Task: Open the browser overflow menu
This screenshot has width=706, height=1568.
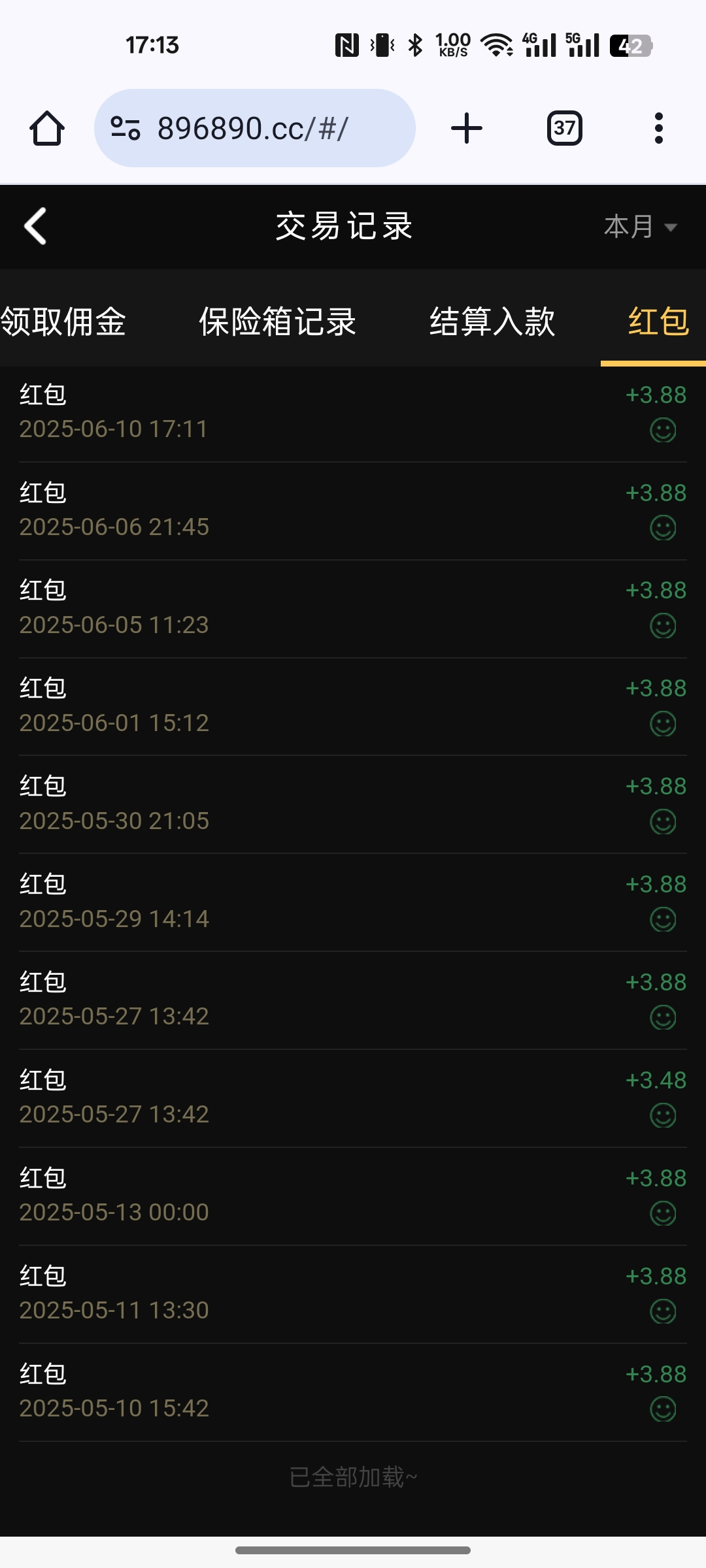Action: 658,128
